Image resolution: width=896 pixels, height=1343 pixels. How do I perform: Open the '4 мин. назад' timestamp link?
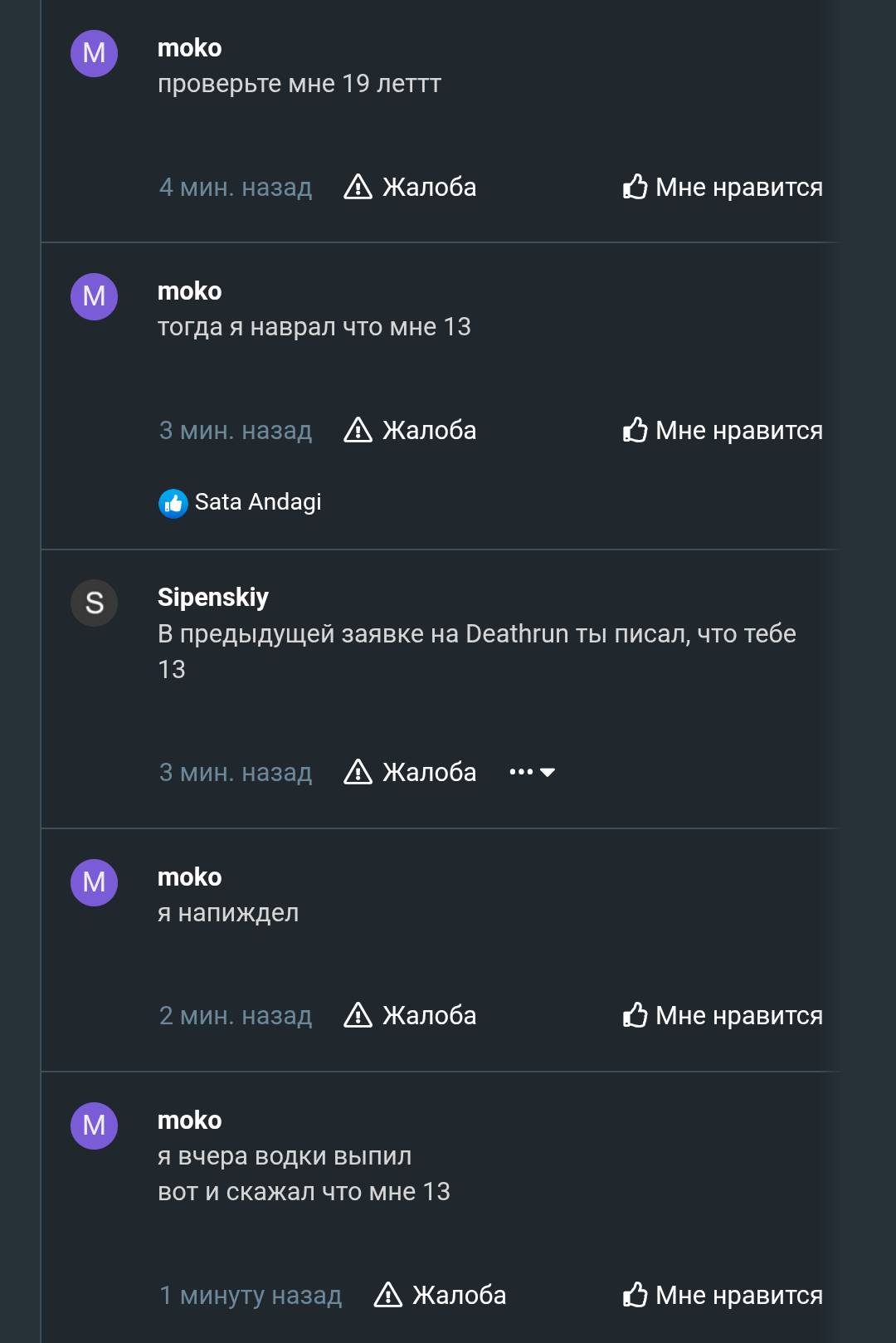coord(235,188)
